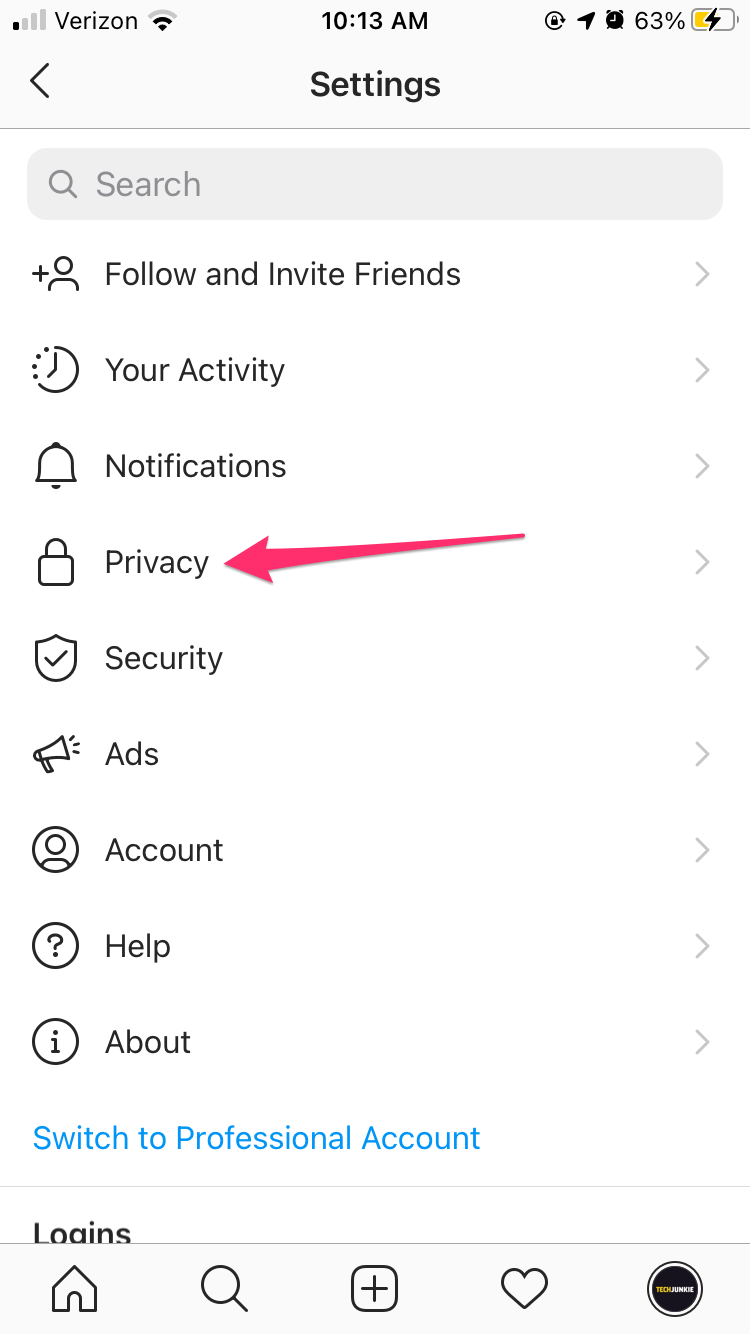This screenshot has height=1334, width=750.
Task: Open Follow and Invite Friends
Action: click(x=375, y=274)
